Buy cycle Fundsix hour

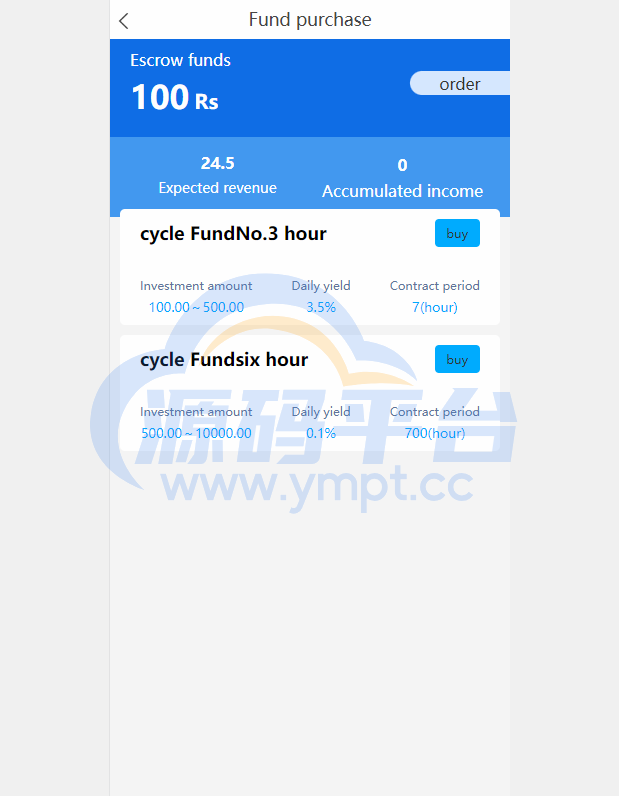coord(457,359)
